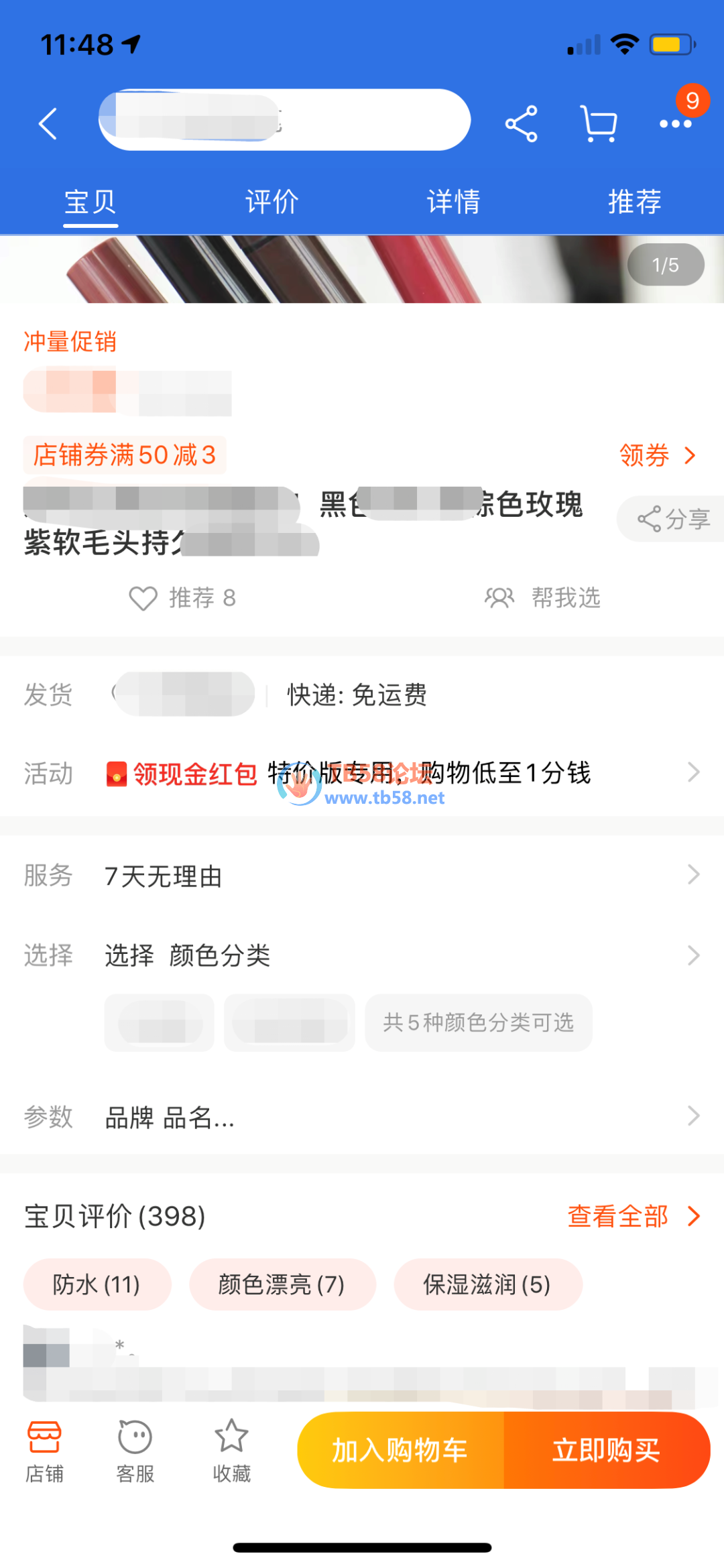This screenshot has height=1568, width=724.
Task: Go back using the top-left arrow
Action: tap(48, 123)
